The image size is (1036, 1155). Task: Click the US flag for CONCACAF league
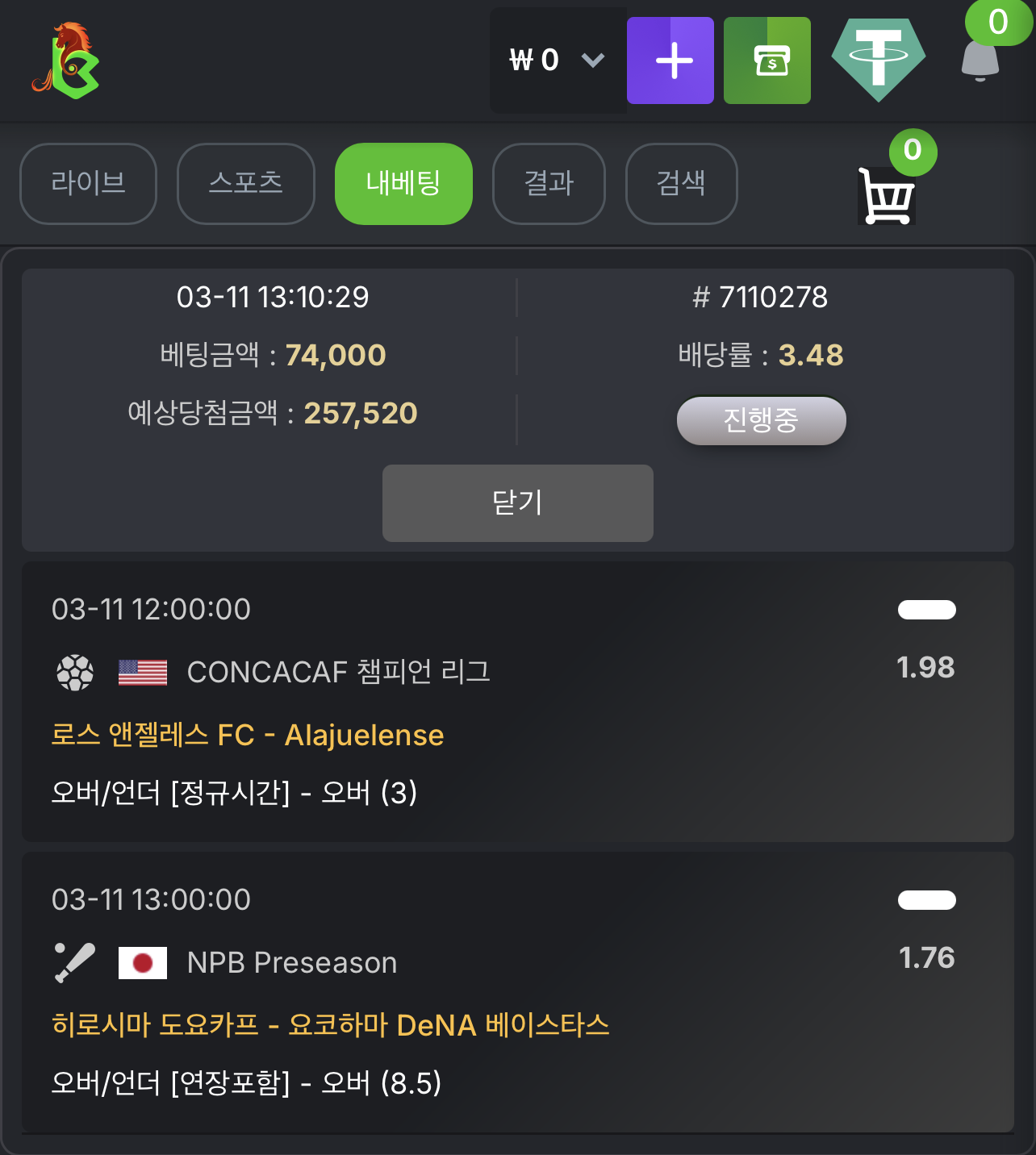coord(142,670)
